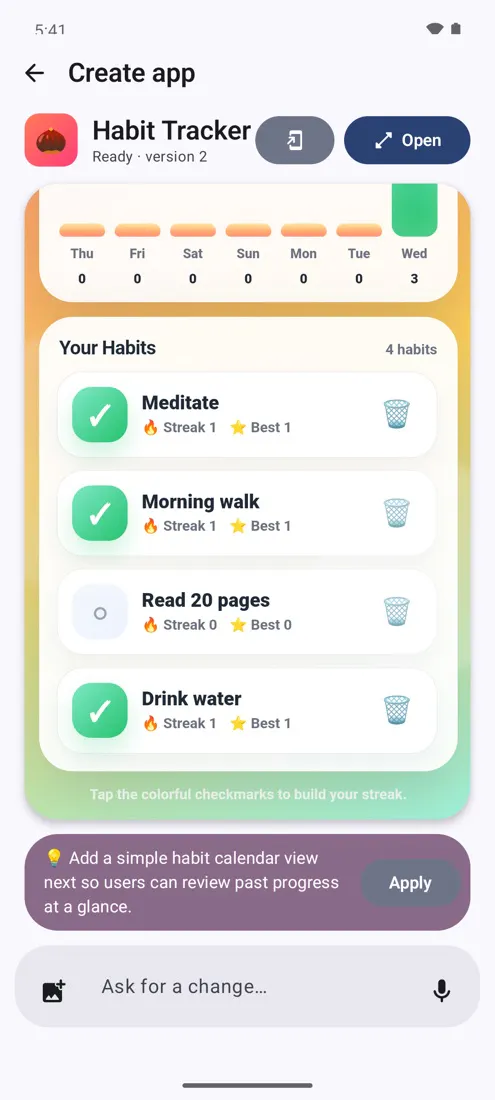The width and height of the screenshot is (495, 1100).
Task: Attach an image to the request
Action: [x=54, y=990]
